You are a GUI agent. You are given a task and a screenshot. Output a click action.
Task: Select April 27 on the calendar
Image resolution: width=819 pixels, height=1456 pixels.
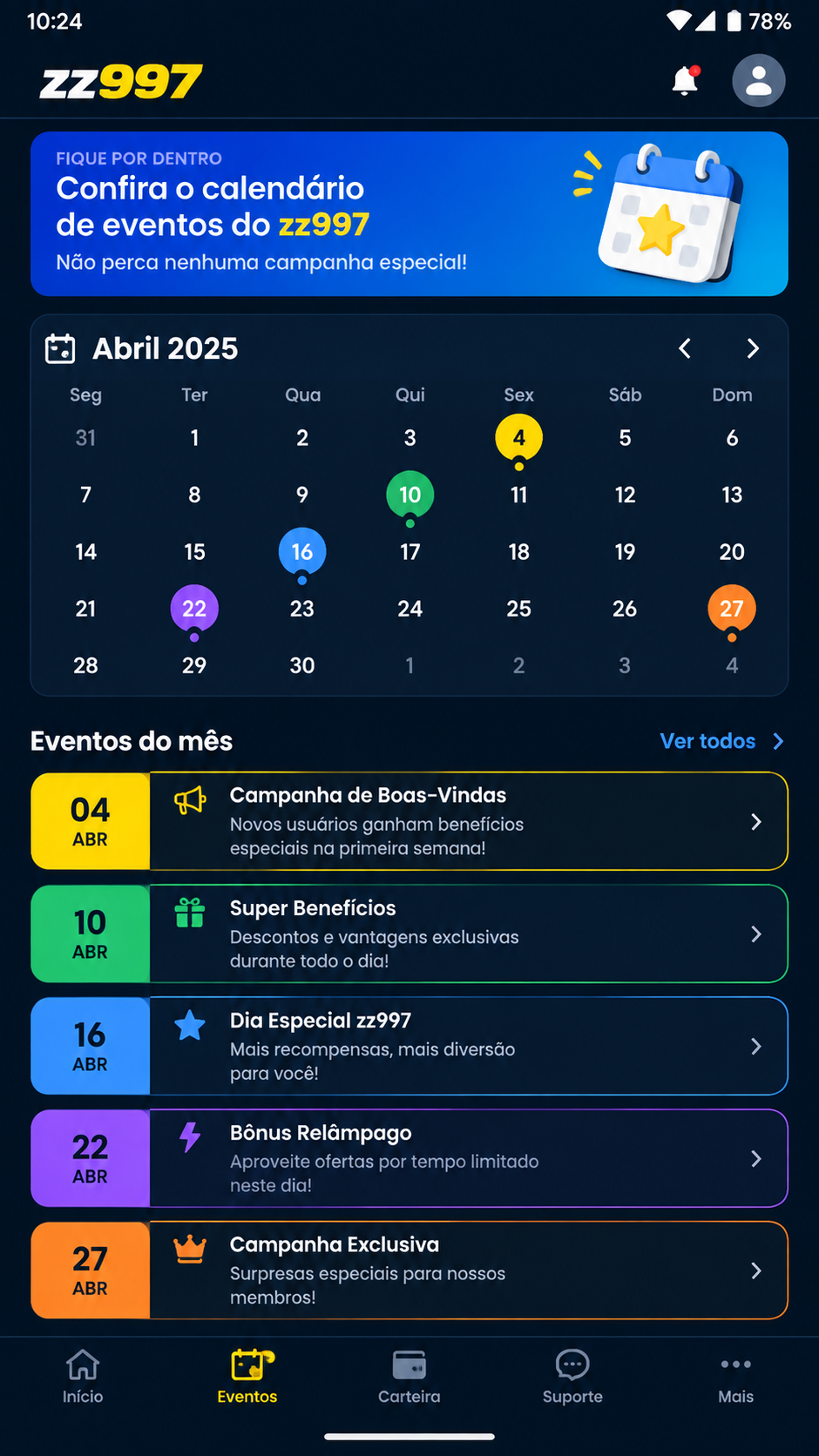[732, 609]
